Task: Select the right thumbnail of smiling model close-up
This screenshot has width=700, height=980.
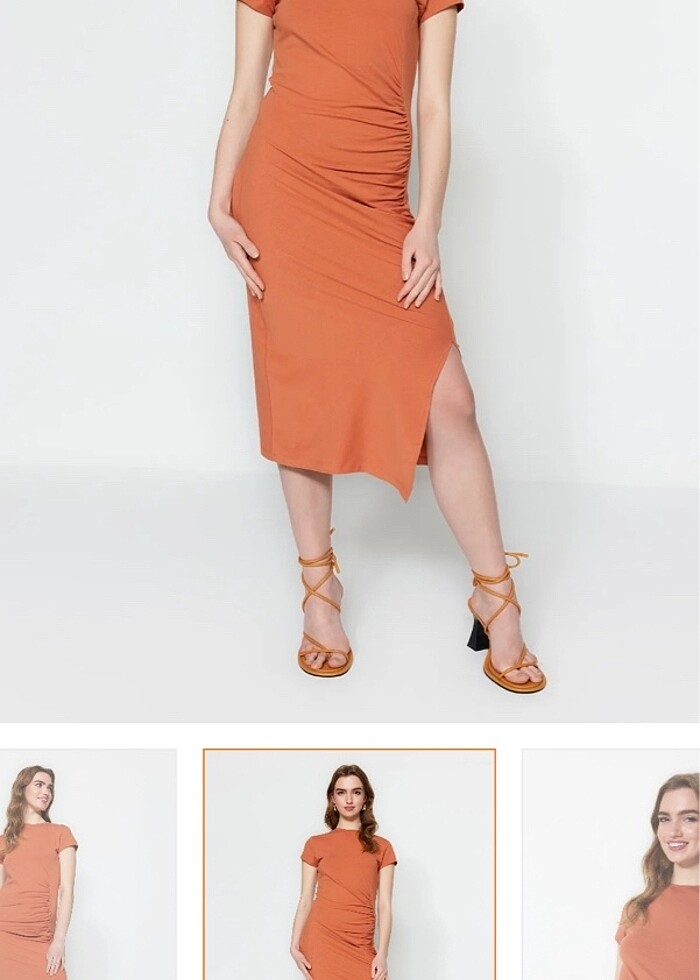Action: (x=612, y=865)
